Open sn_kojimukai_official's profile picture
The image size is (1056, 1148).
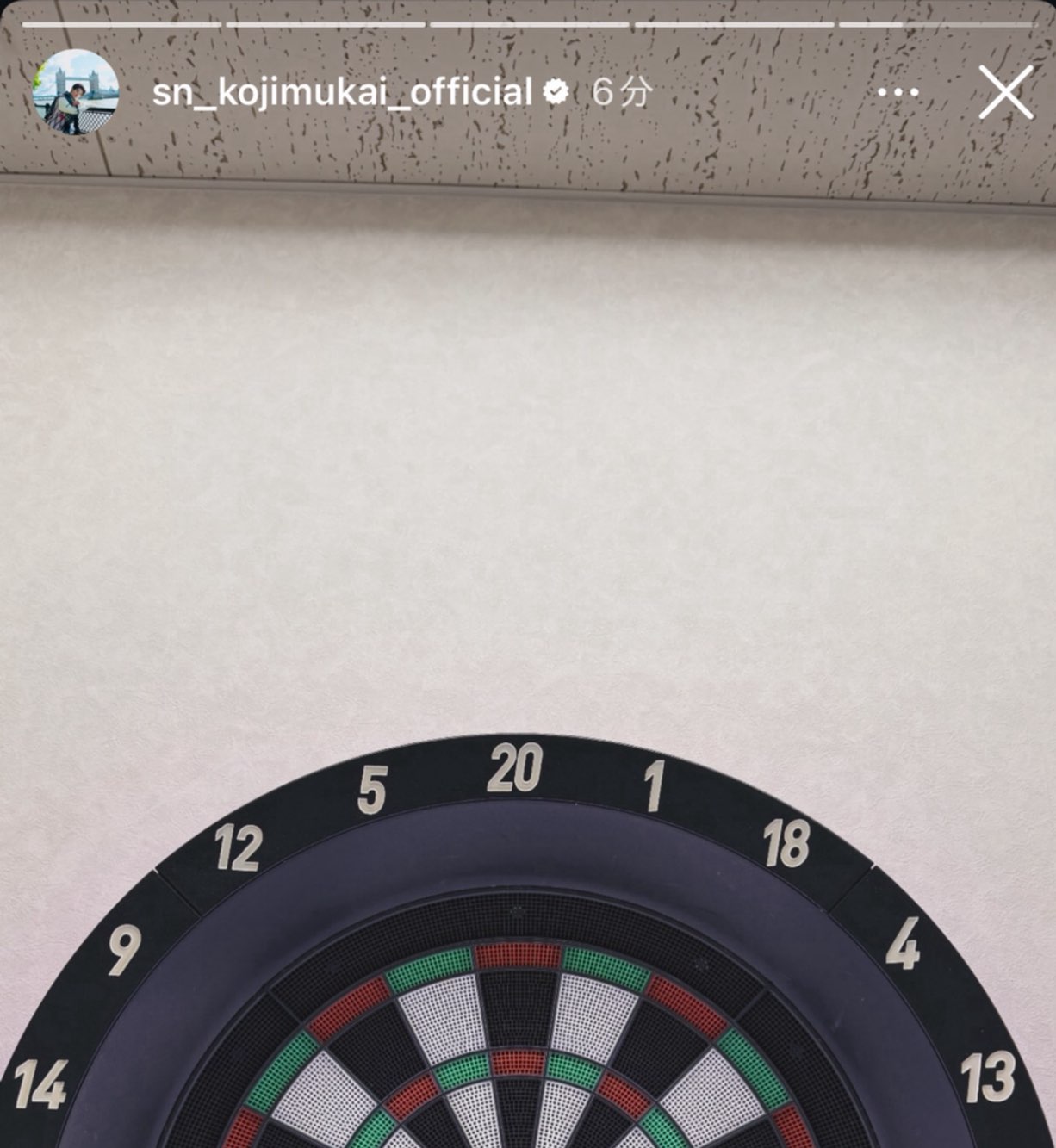pos(75,92)
